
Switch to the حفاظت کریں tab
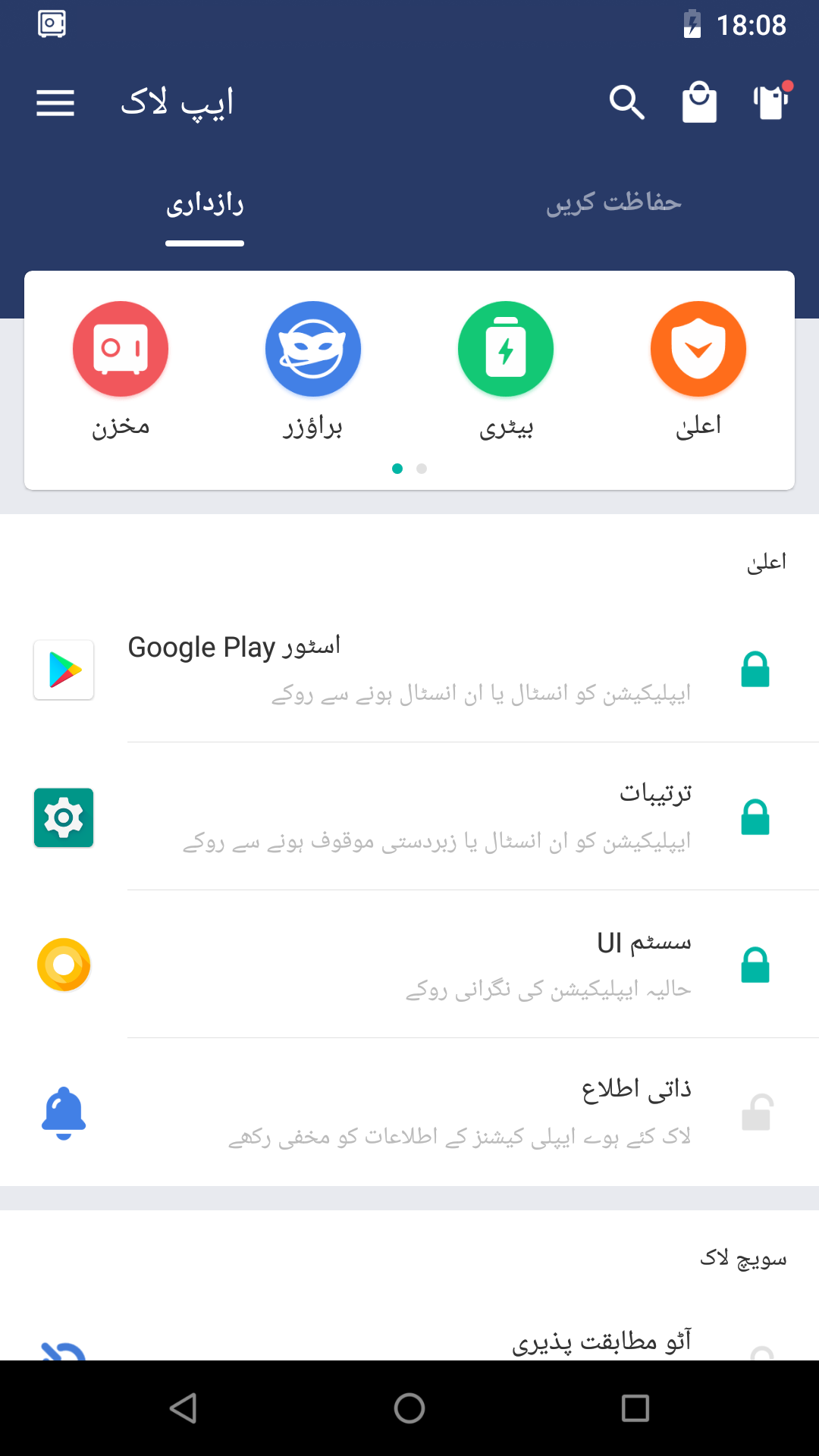(x=616, y=202)
